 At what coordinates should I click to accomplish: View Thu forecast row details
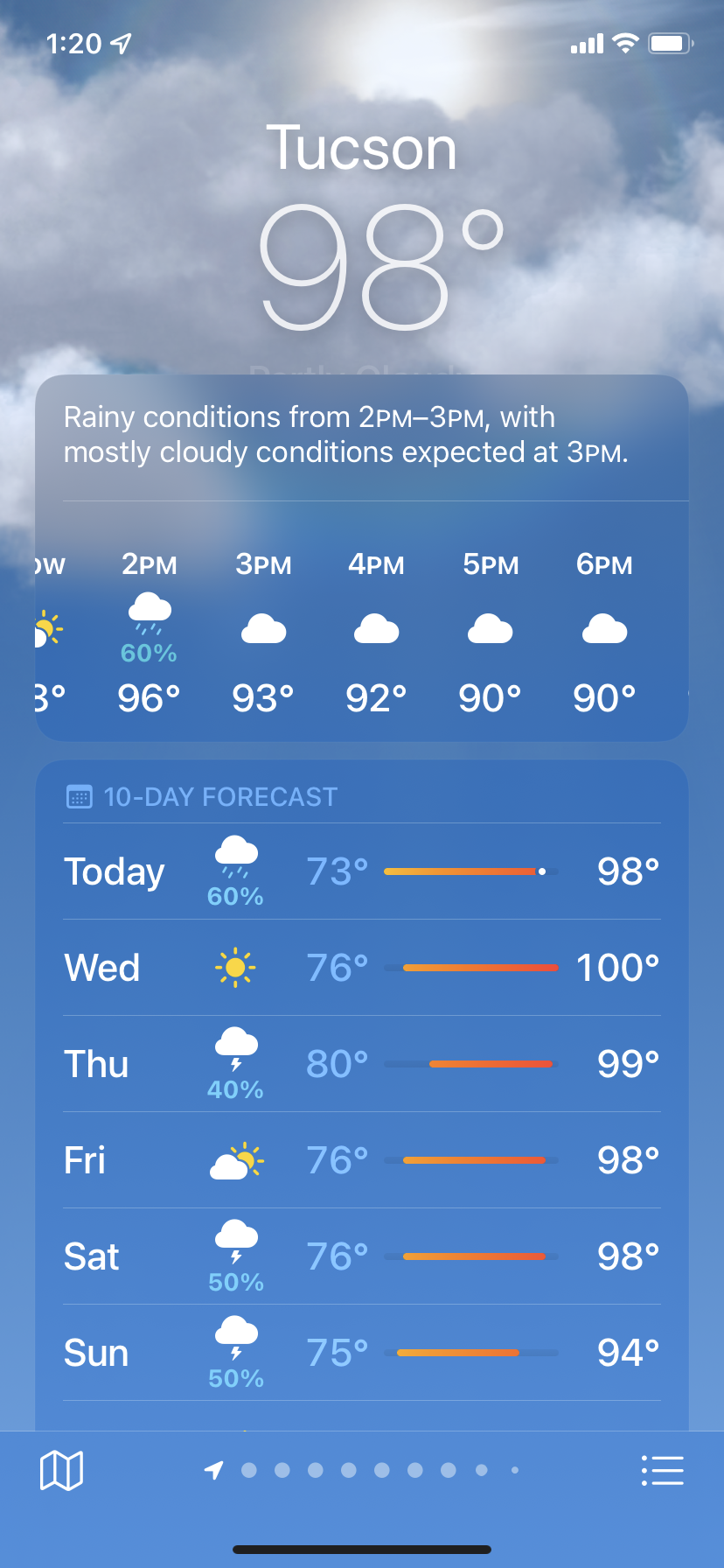pos(362,1064)
